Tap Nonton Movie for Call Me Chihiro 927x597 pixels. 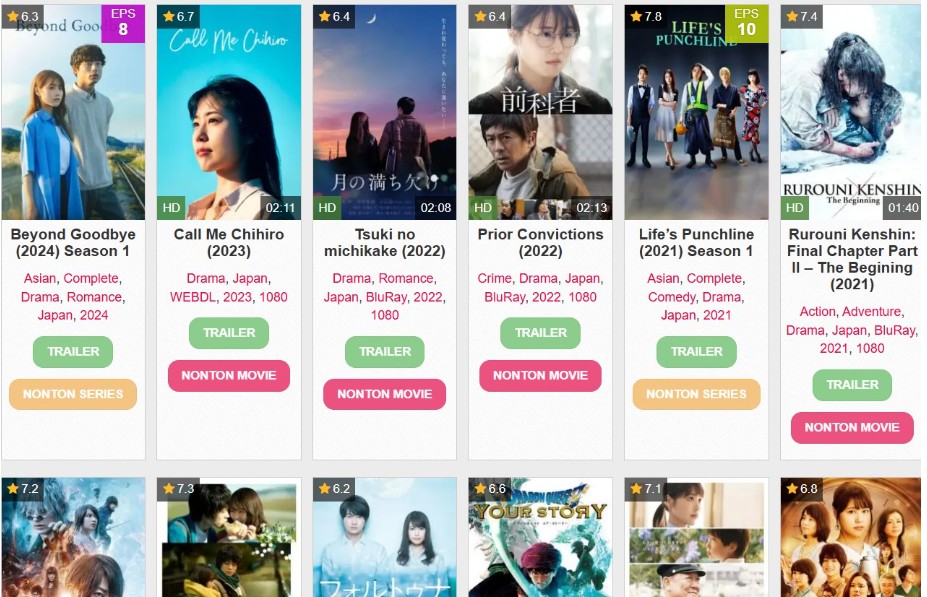click(229, 375)
